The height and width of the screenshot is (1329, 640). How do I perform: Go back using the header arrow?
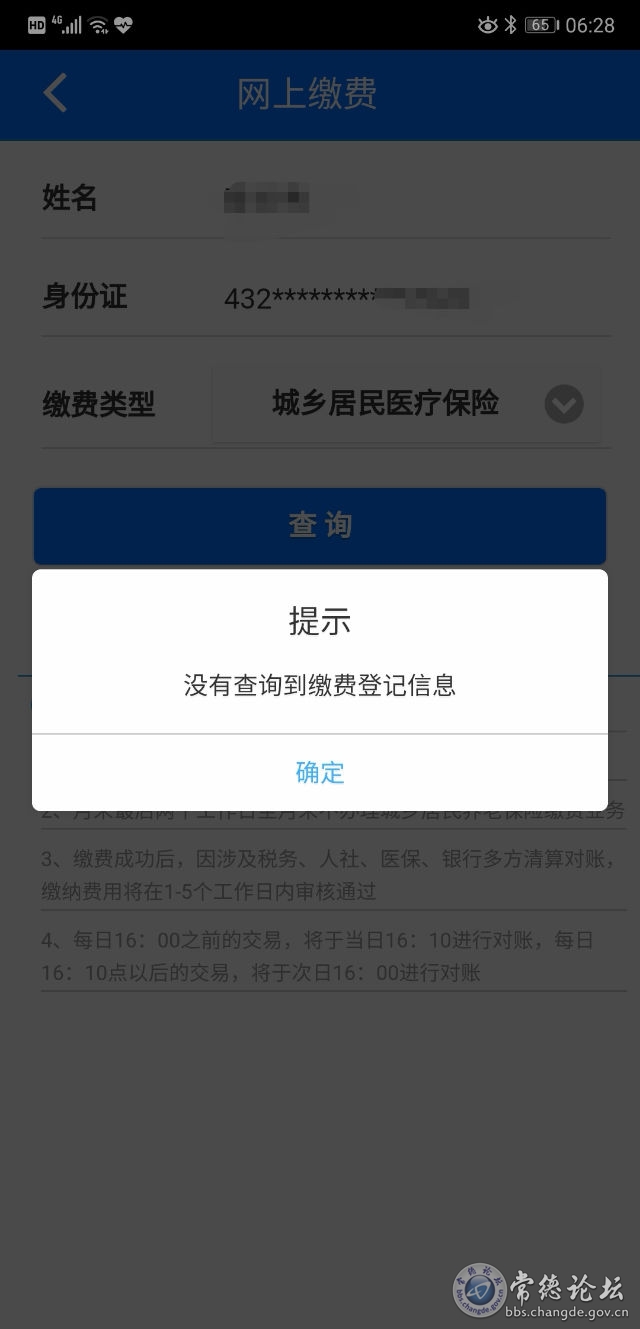tap(55, 93)
